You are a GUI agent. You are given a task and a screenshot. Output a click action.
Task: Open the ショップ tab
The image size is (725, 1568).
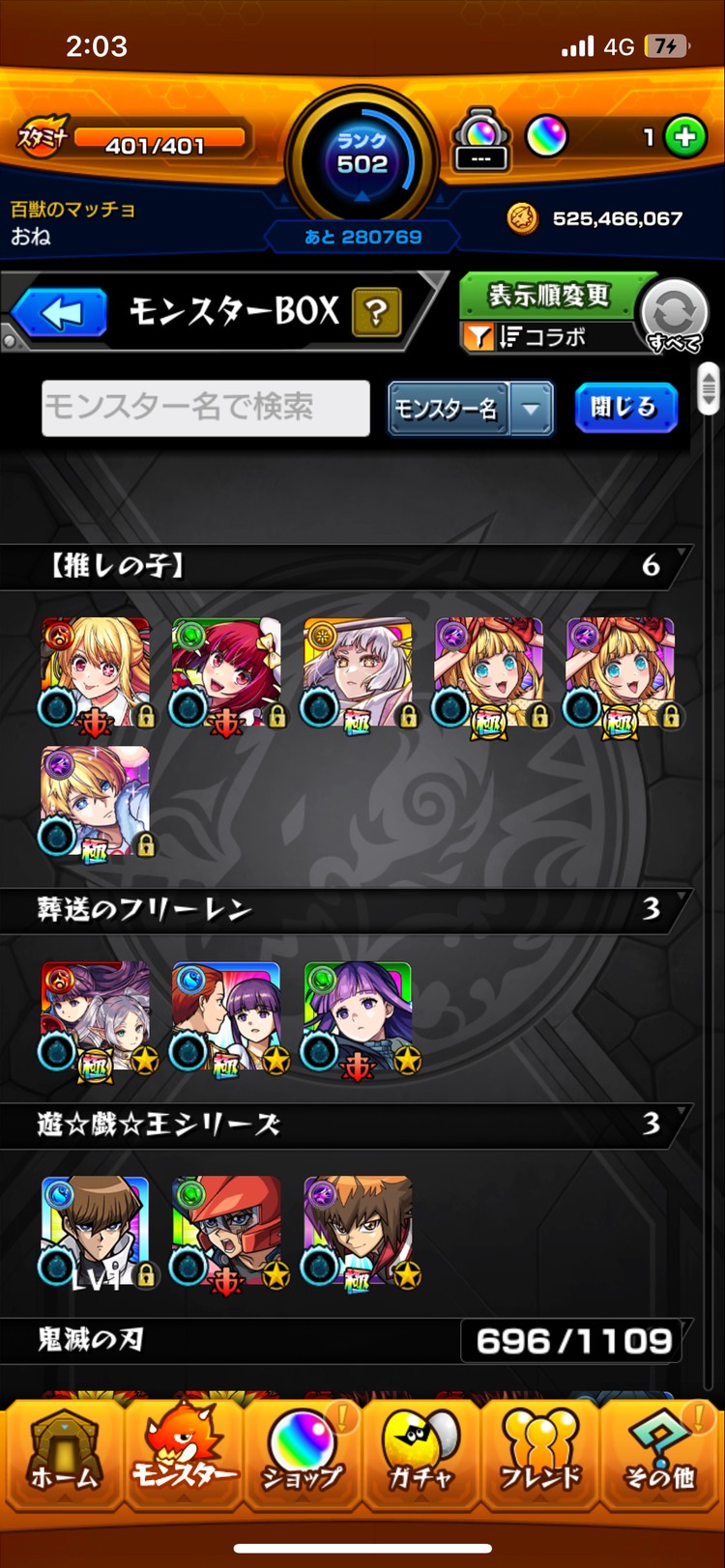tap(302, 1455)
